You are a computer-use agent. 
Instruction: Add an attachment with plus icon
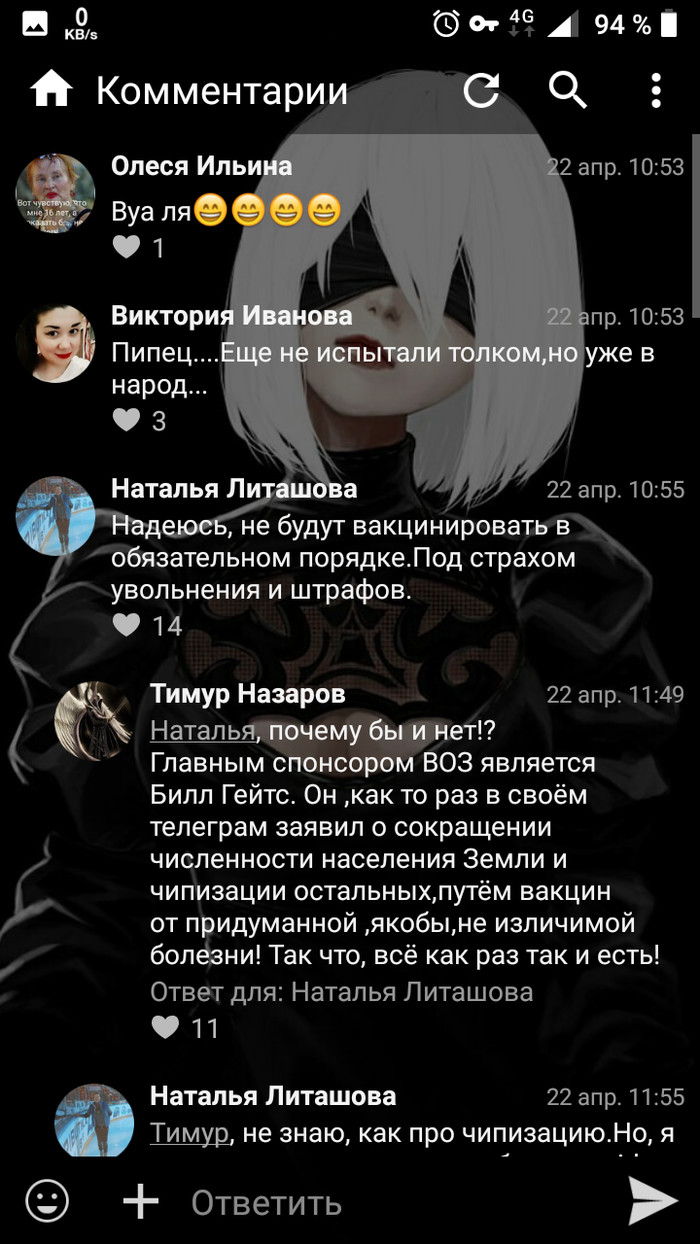[x=141, y=1201]
